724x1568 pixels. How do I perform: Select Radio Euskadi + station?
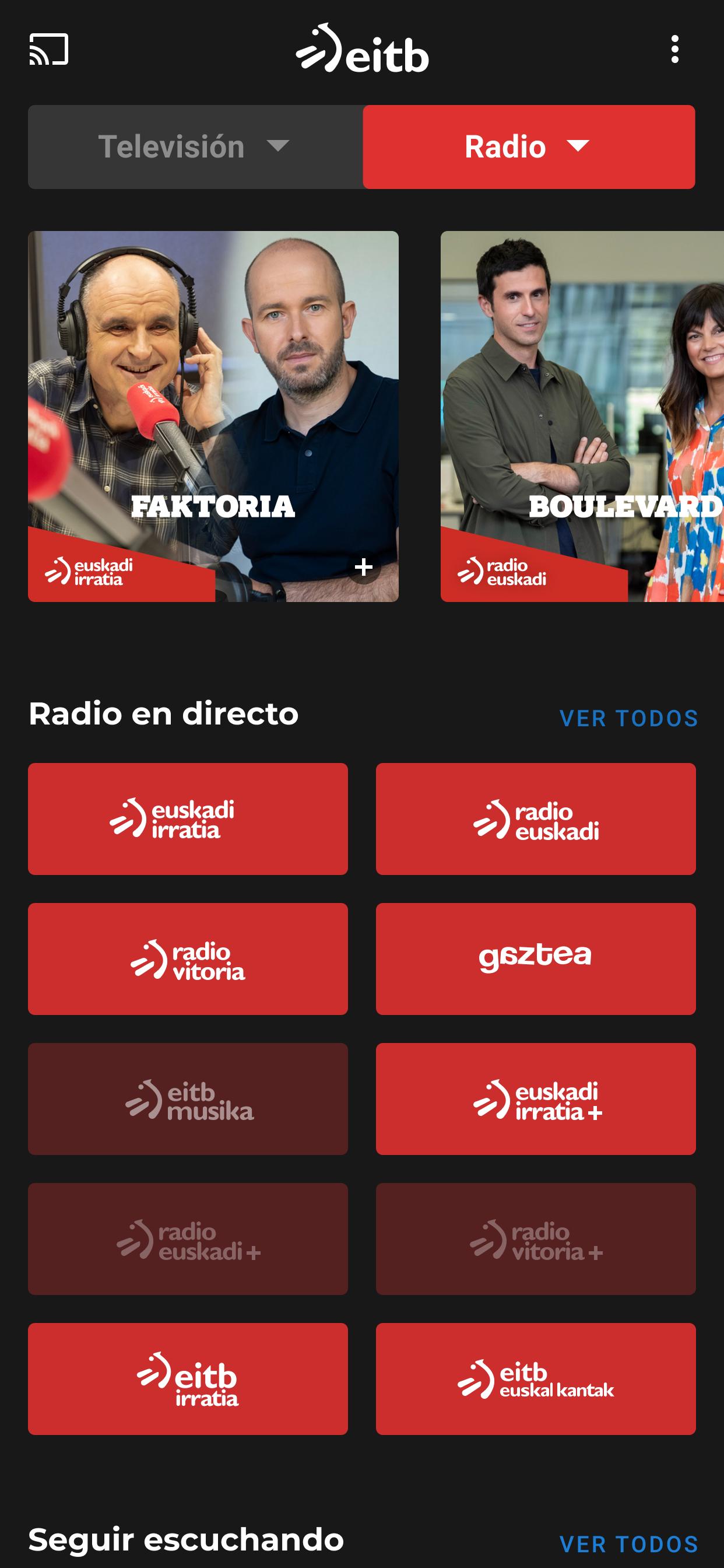tap(187, 1238)
